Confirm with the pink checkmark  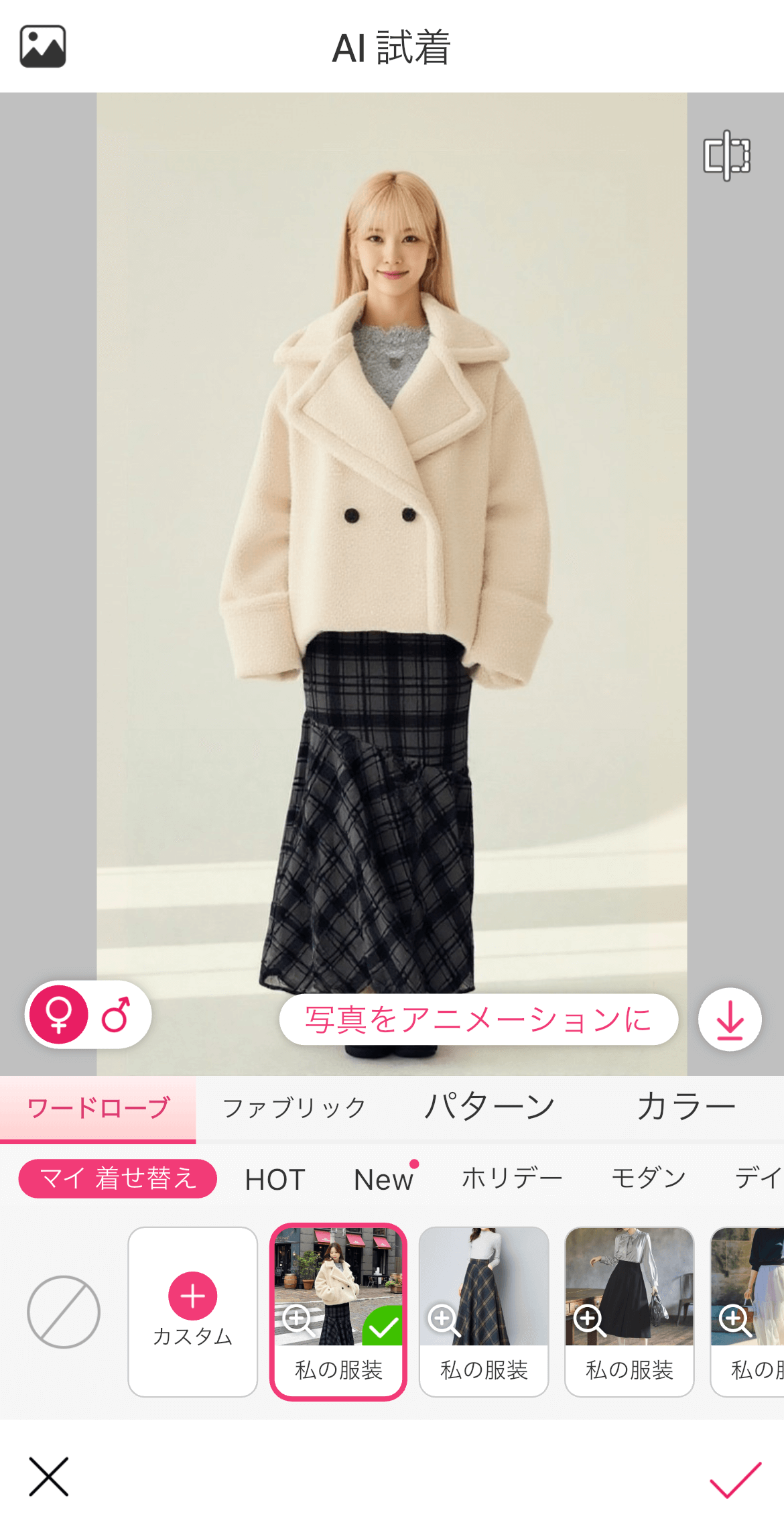coord(735,1478)
